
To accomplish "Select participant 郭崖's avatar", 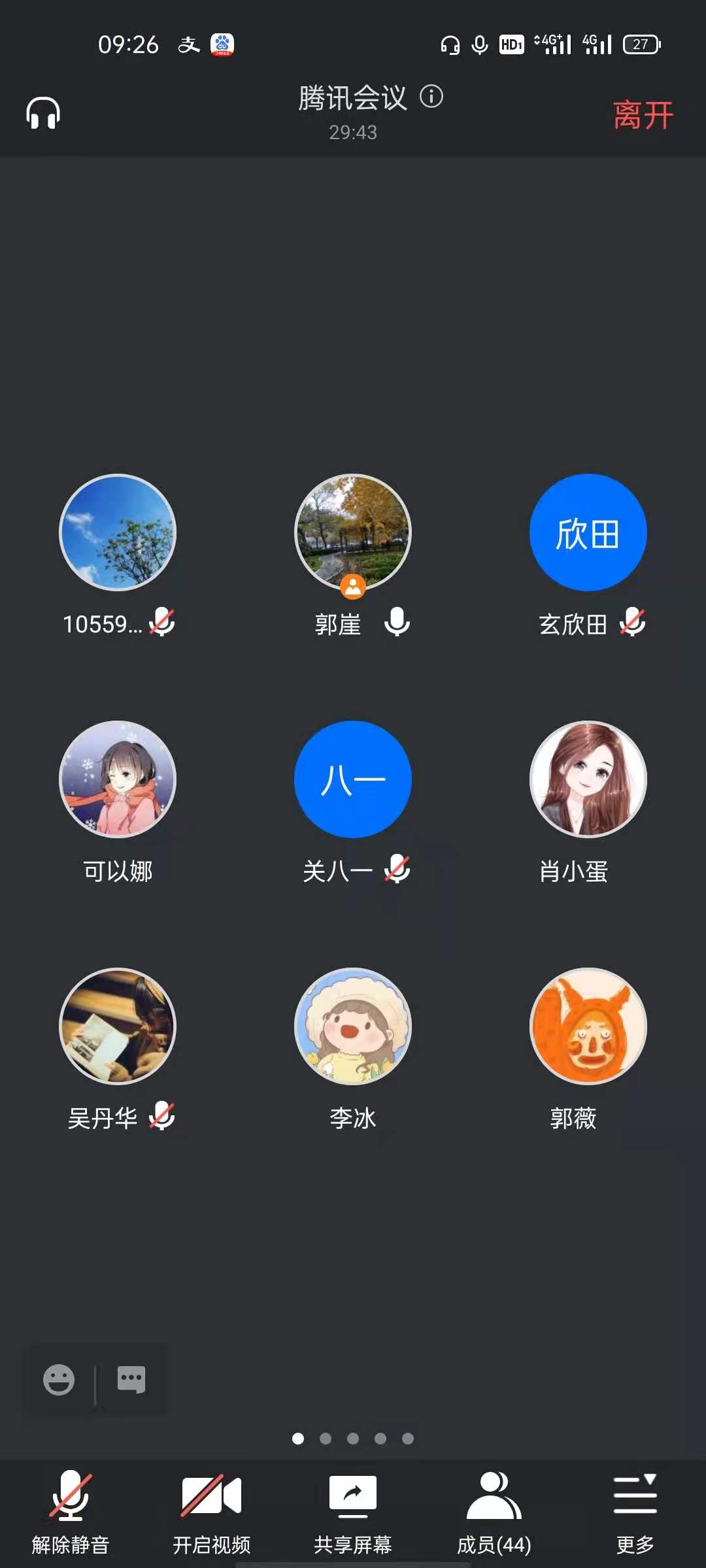I will click(353, 532).
